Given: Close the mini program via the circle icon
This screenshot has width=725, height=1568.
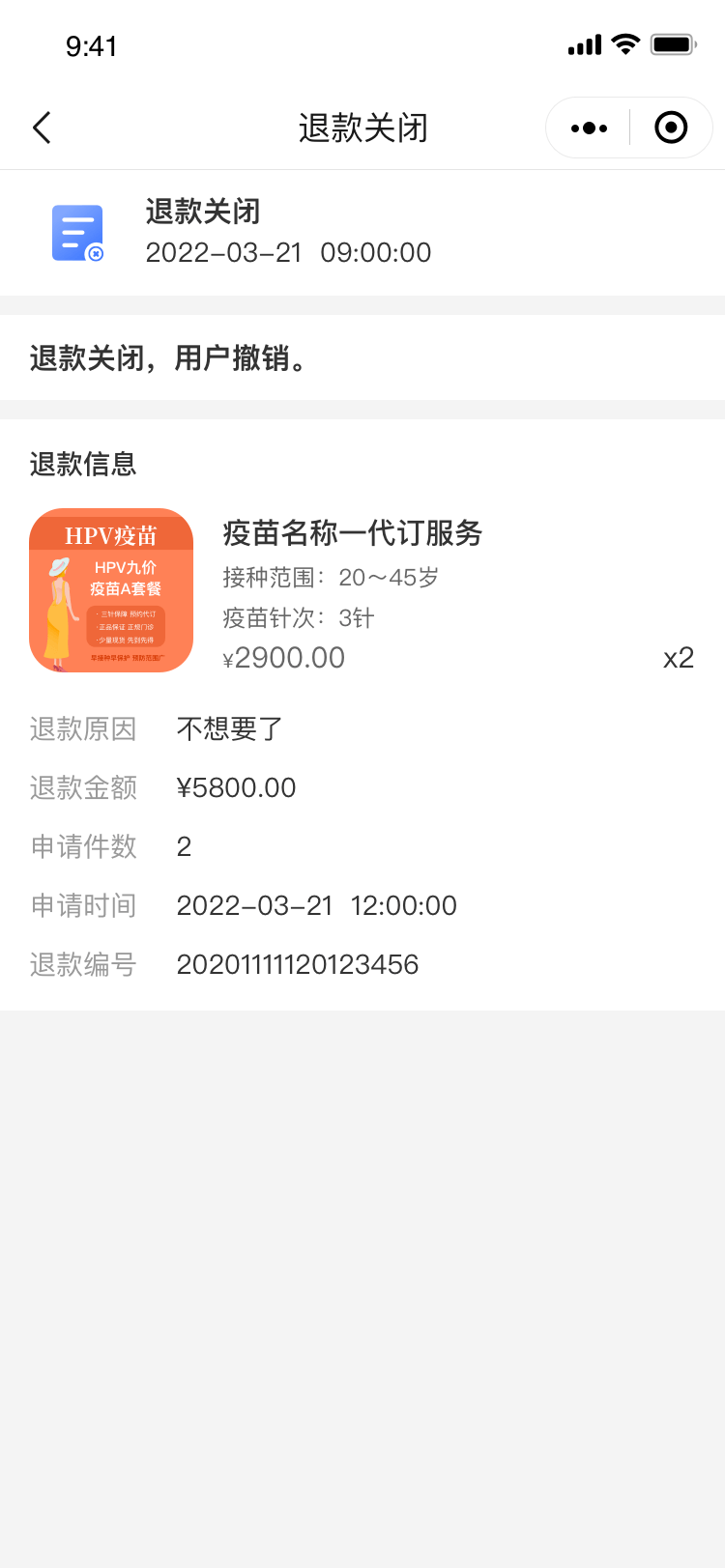Looking at the screenshot, I should coord(671,128).
